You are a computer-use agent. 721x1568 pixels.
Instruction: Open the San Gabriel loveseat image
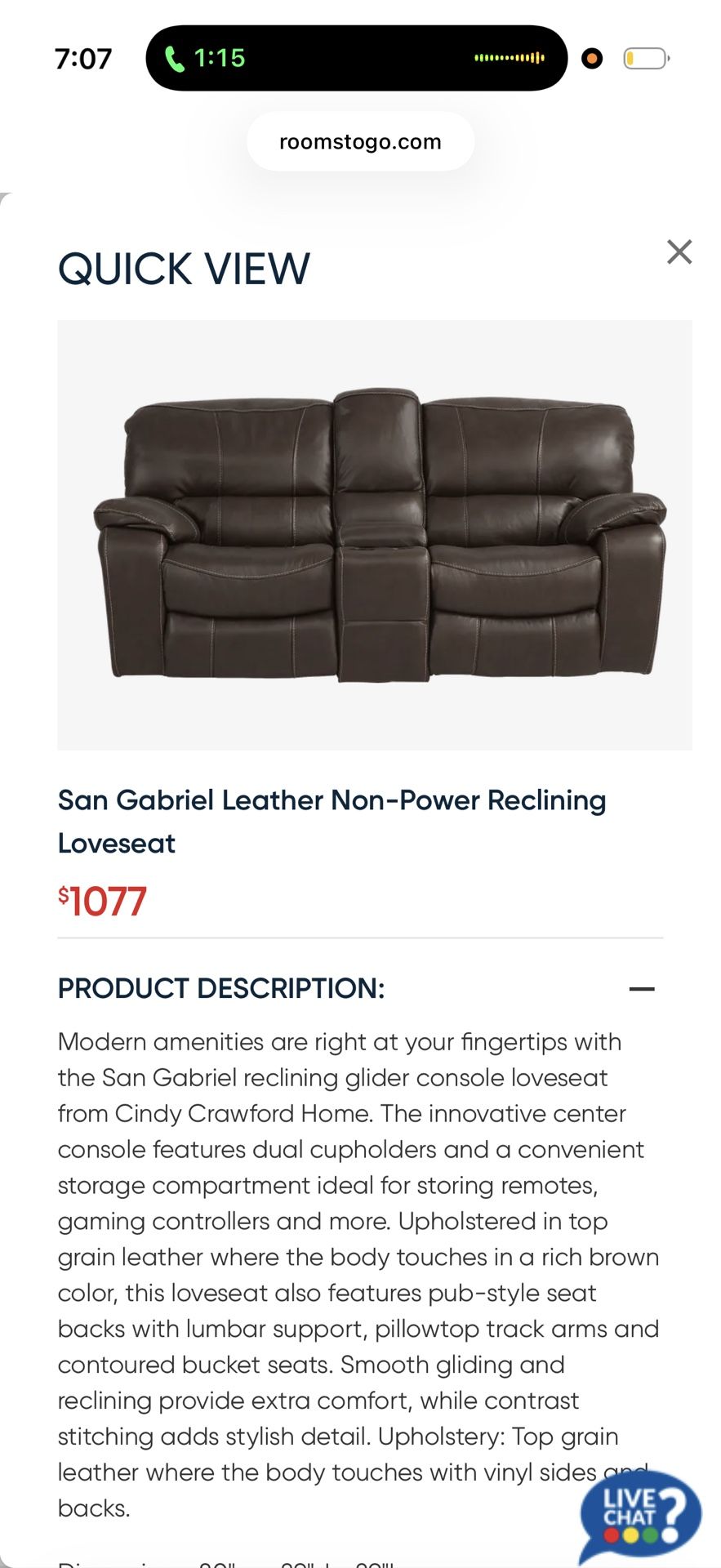(x=375, y=535)
